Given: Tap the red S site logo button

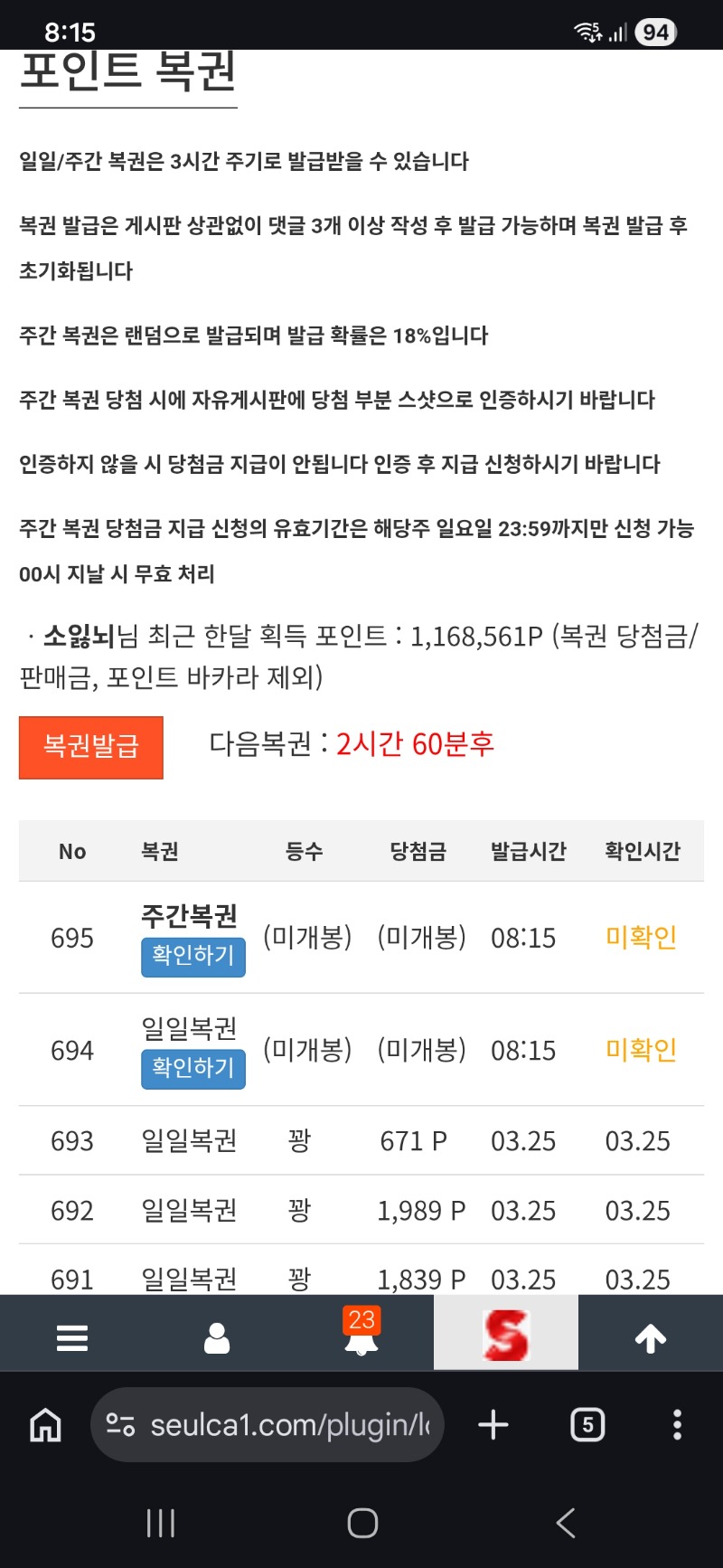Looking at the screenshot, I should 506,1335.
